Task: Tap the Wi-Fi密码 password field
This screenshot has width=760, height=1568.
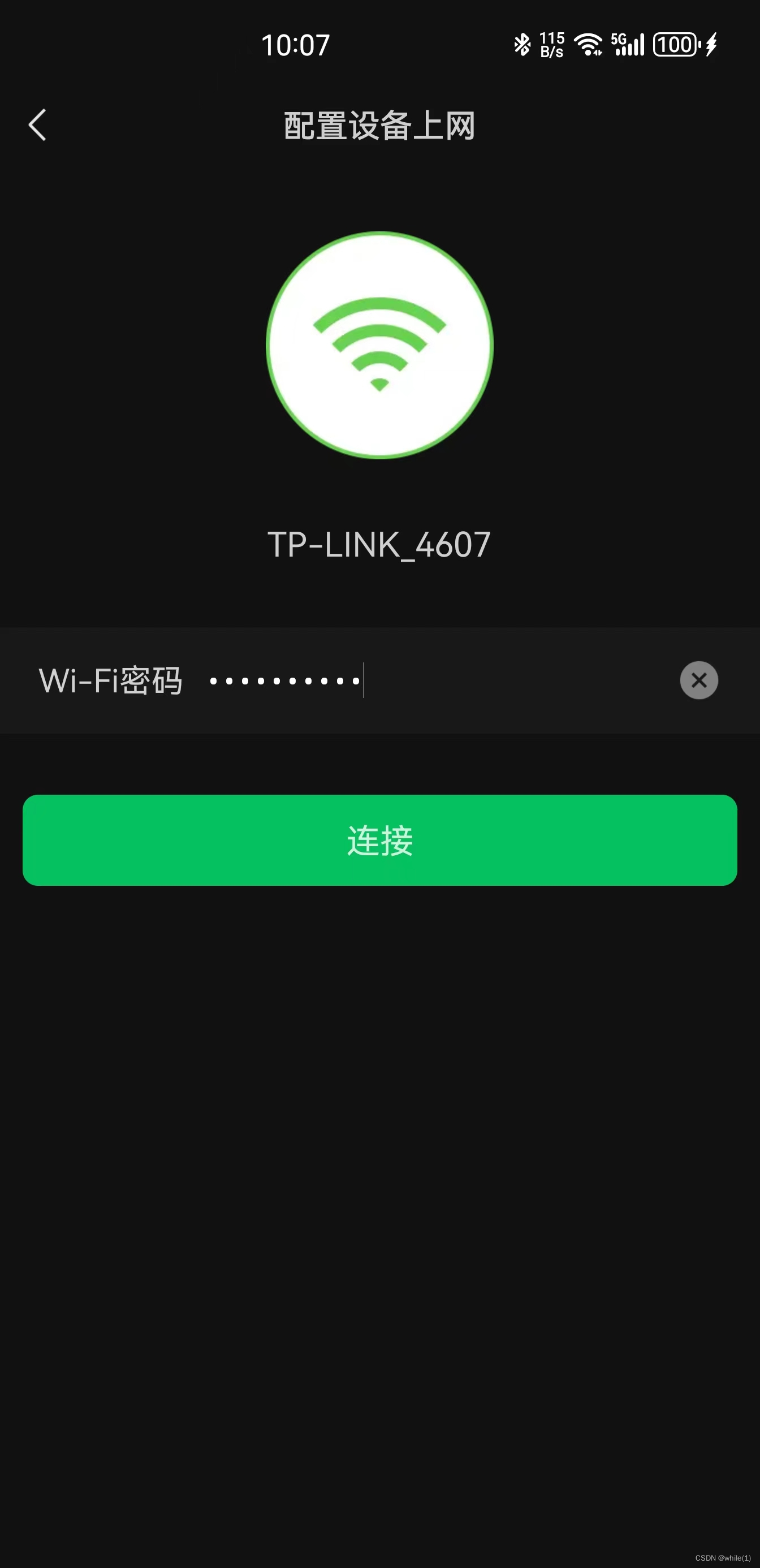Action: pos(438,680)
